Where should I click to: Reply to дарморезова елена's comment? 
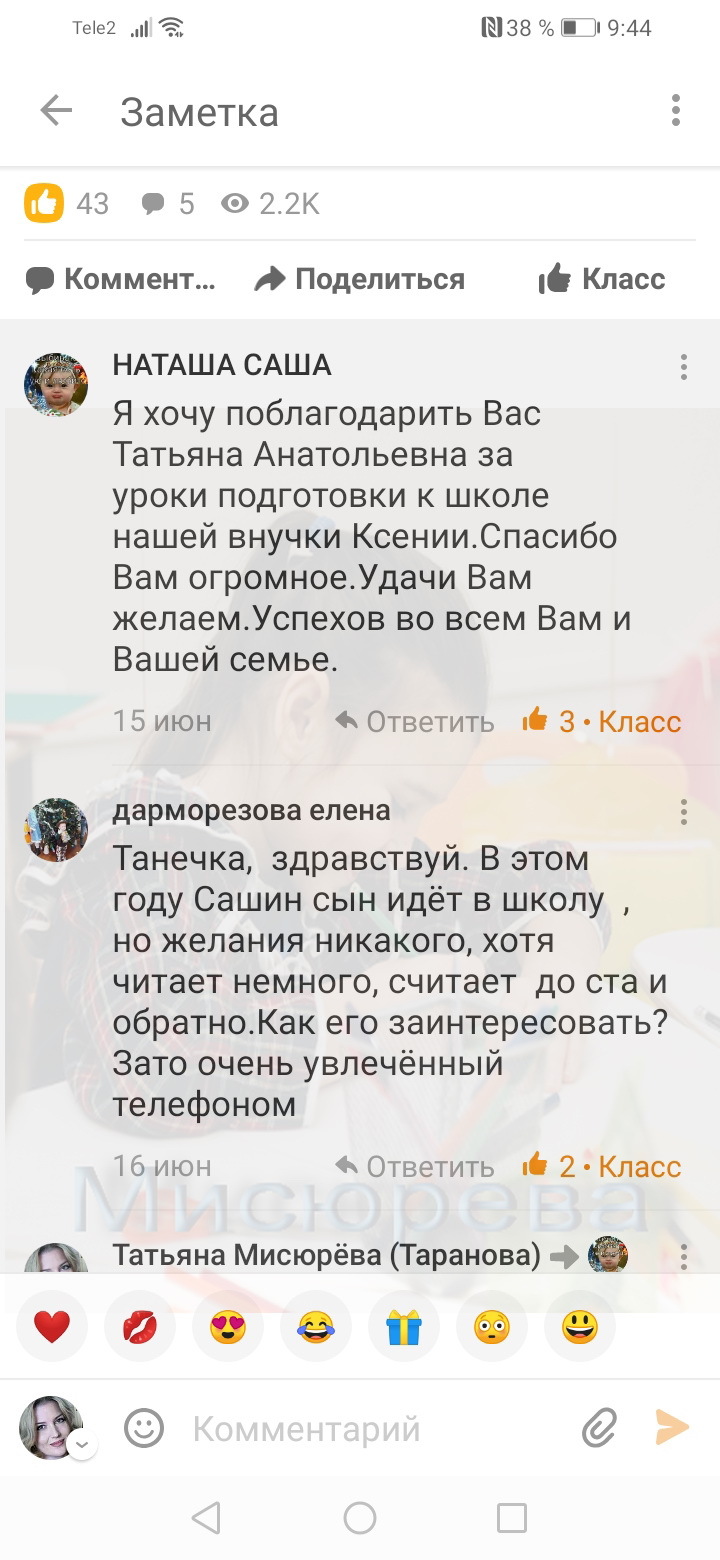[415, 1166]
